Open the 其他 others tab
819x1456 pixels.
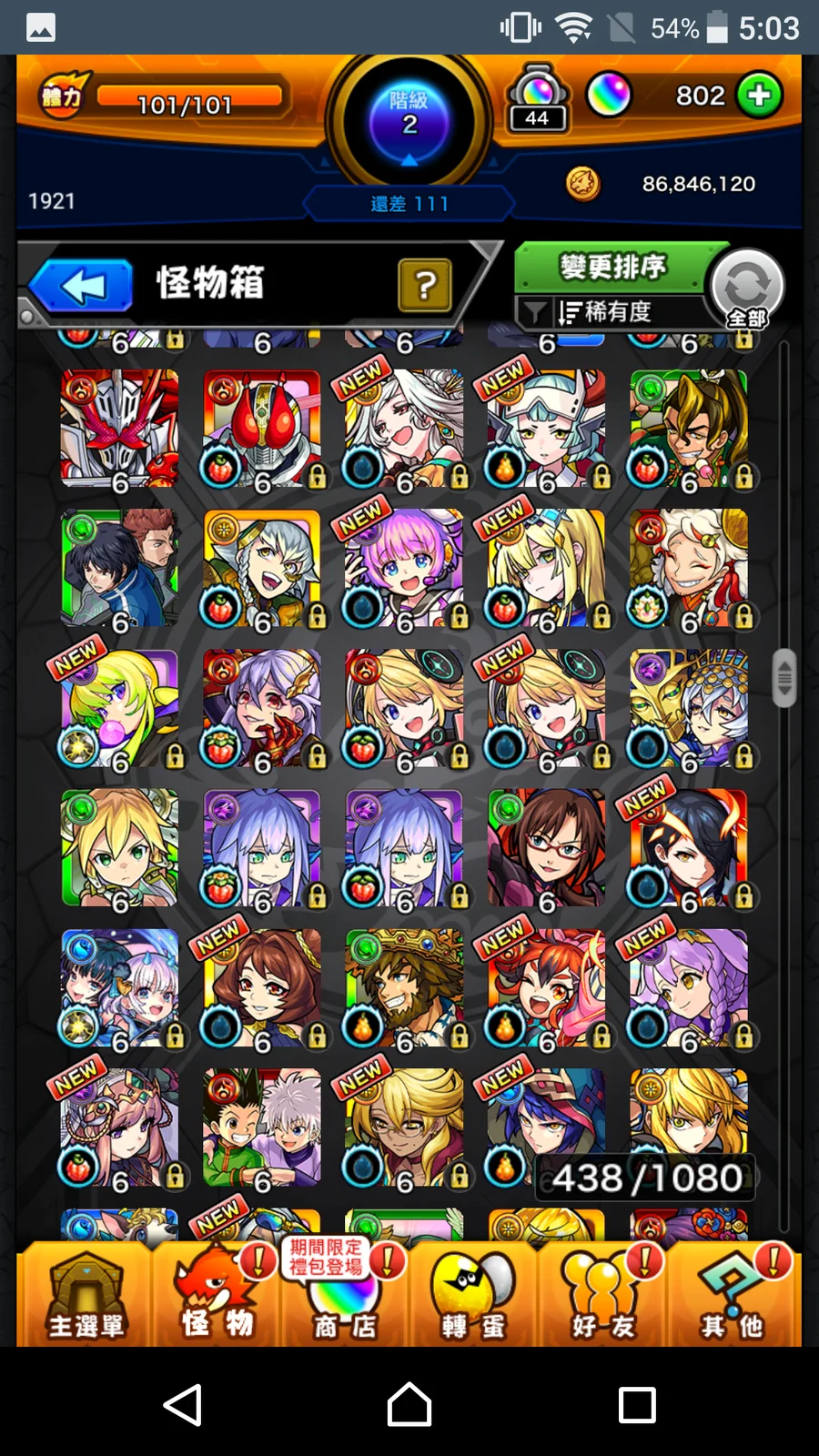(x=733, y=1294)
